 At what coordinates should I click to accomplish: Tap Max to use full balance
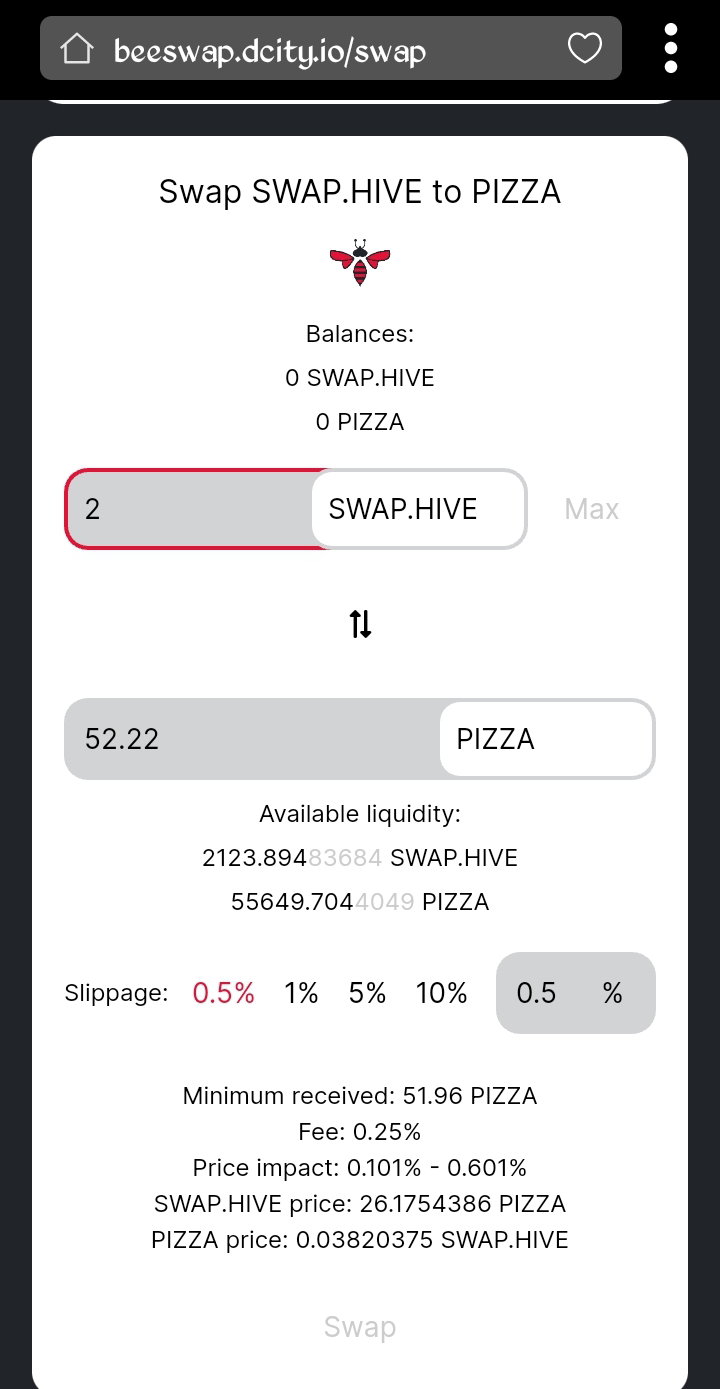tap(592, 509)
